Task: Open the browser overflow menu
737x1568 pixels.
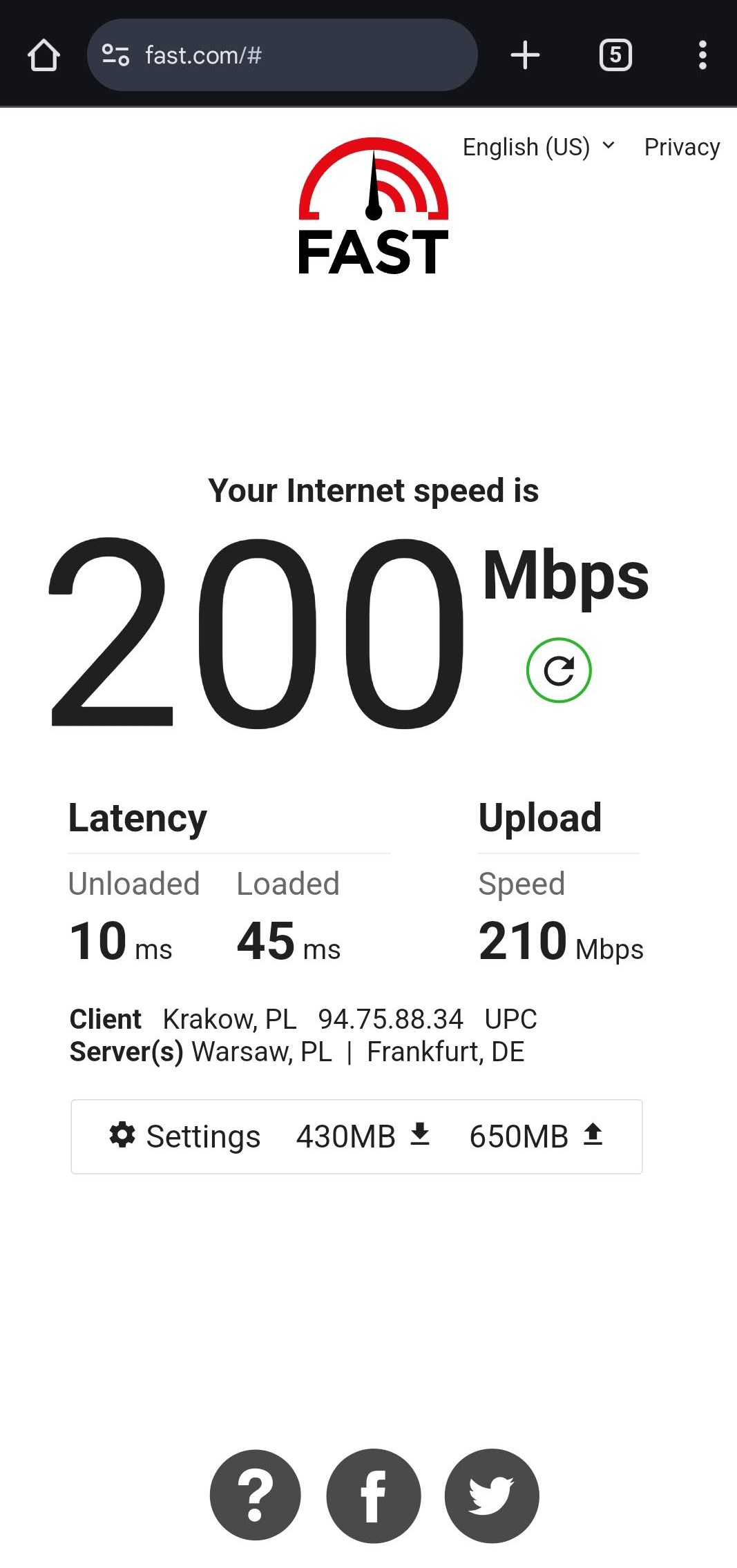Action: tap(702, 55)
